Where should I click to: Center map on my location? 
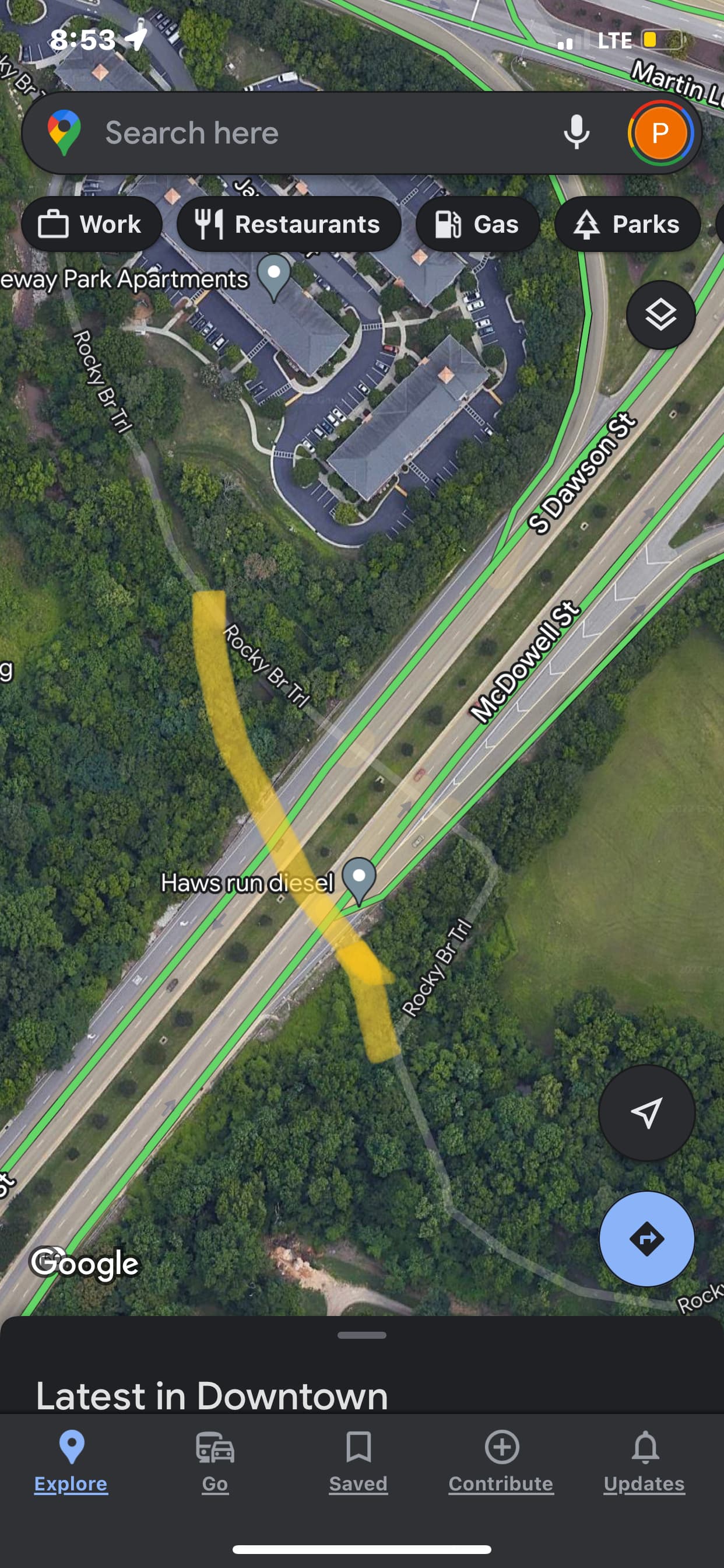click(646, 1112)
